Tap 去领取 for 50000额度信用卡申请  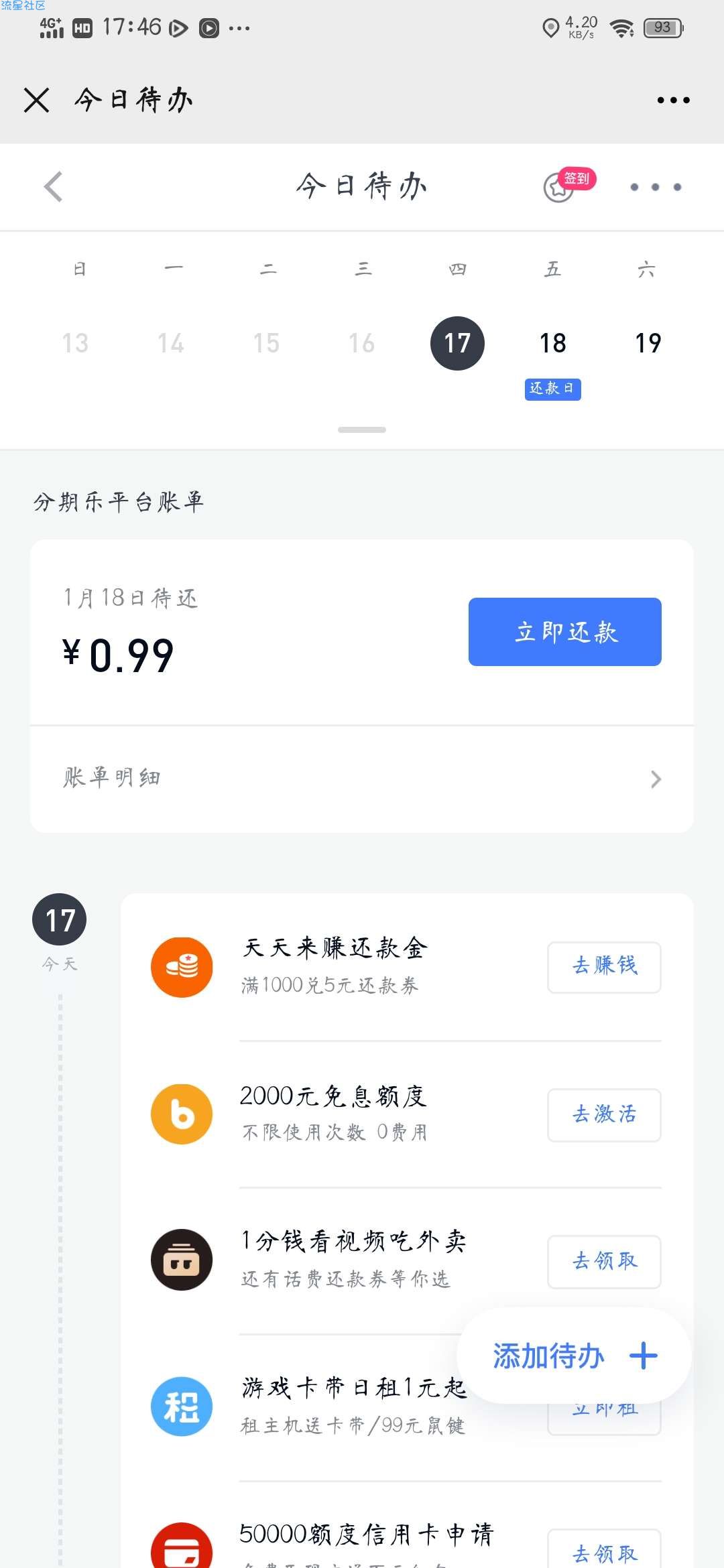tap(604, 1551)
